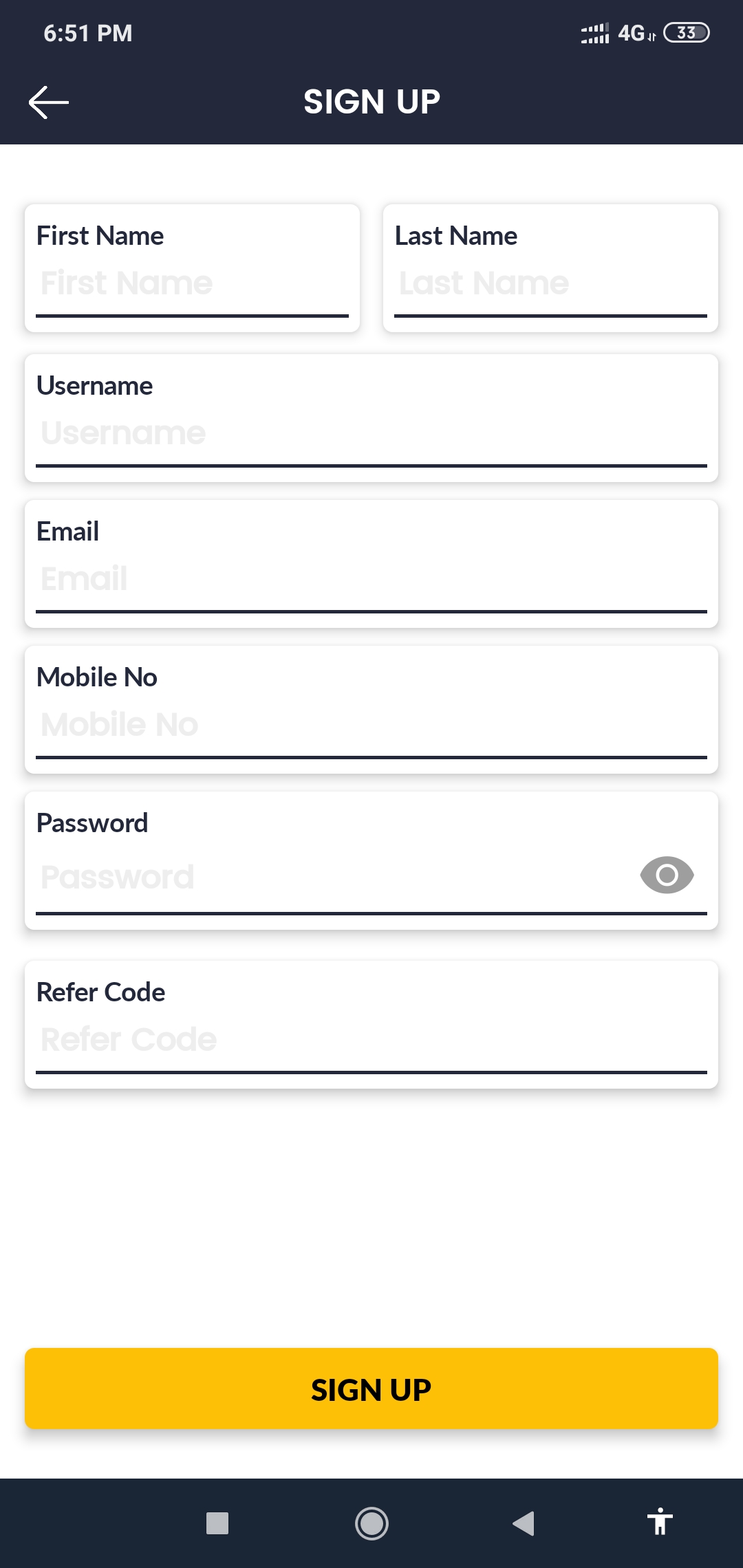Focus the Last Name field
743x1568 pixels.
pos(550,283)
